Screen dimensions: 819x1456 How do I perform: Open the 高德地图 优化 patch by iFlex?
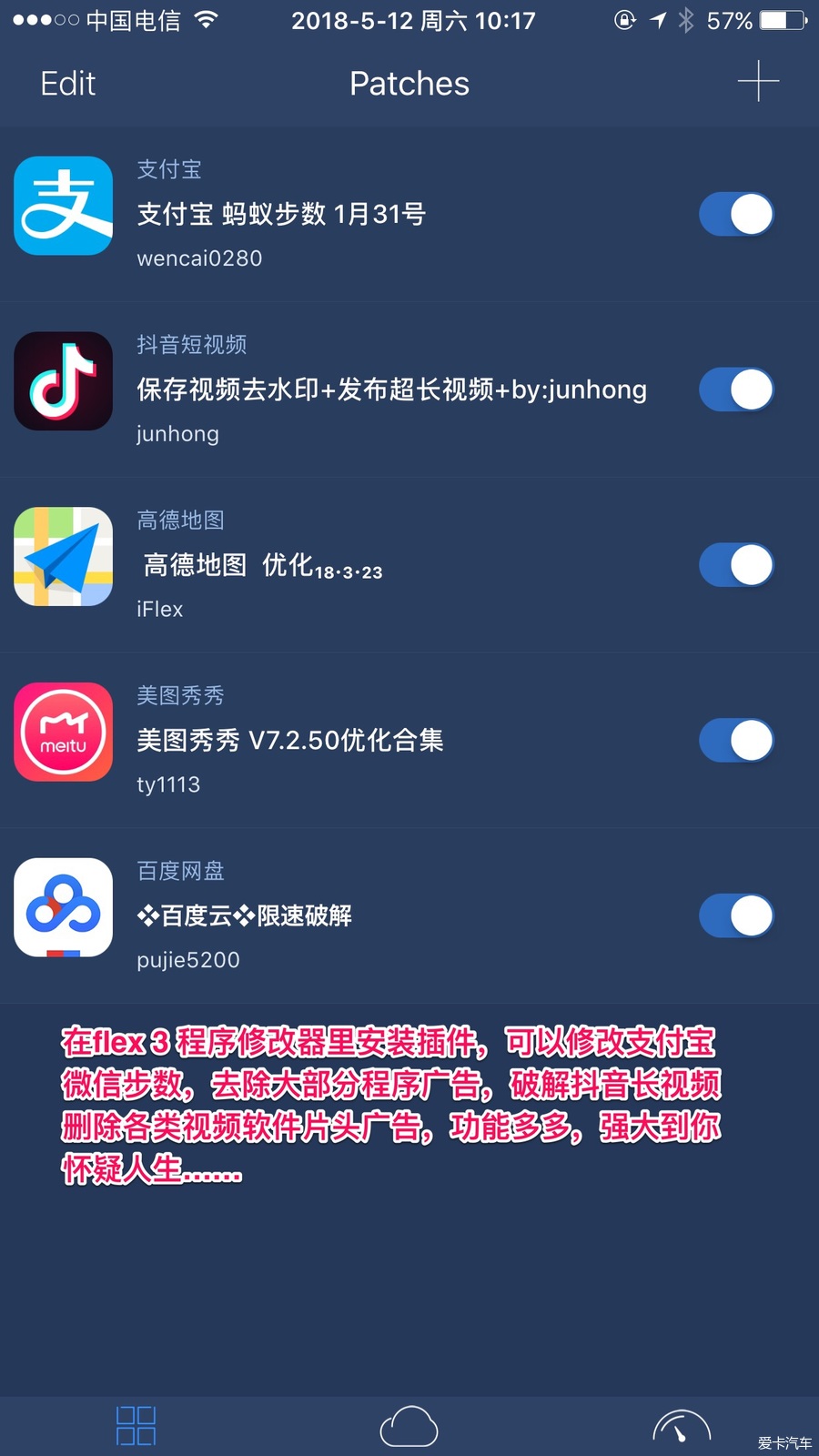(364, 565)
